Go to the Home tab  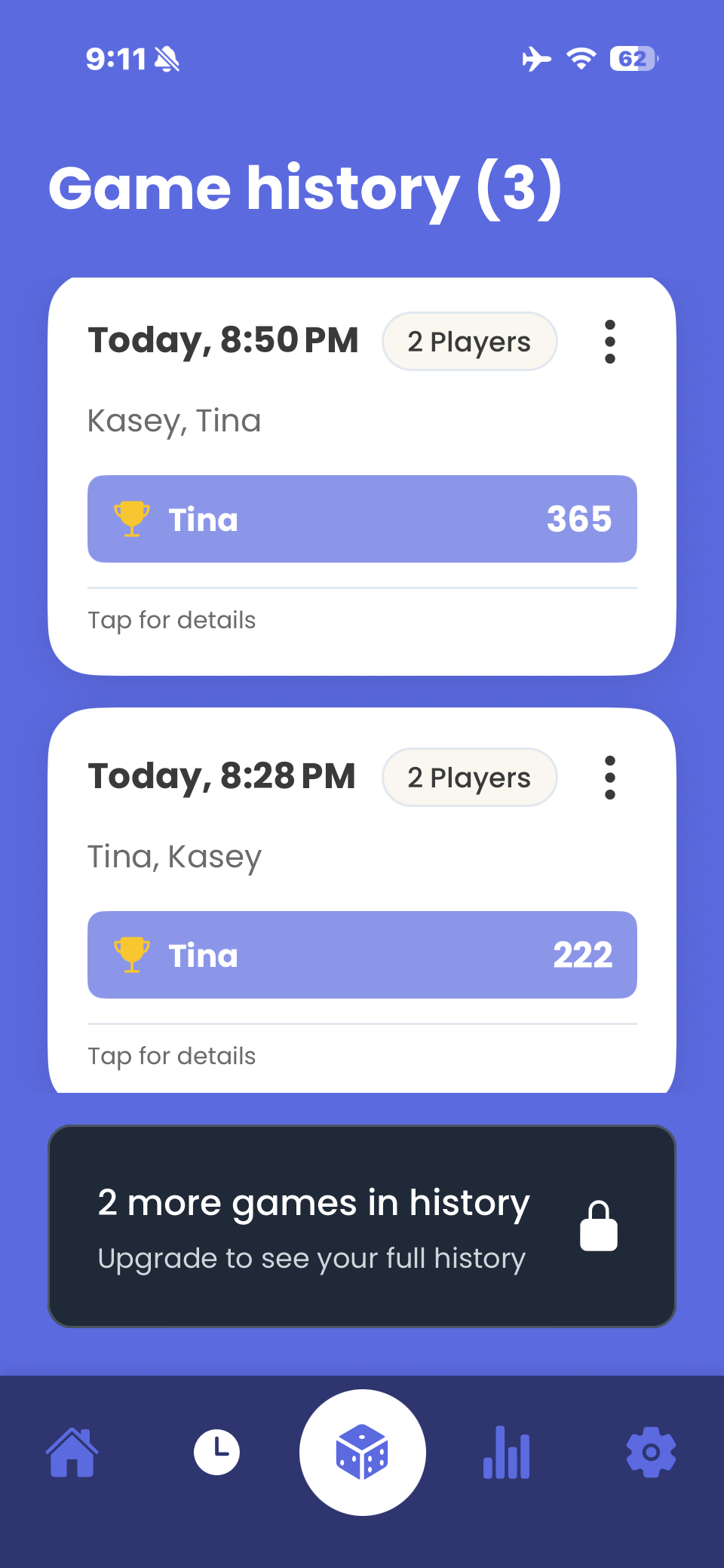pos(72,1453)
